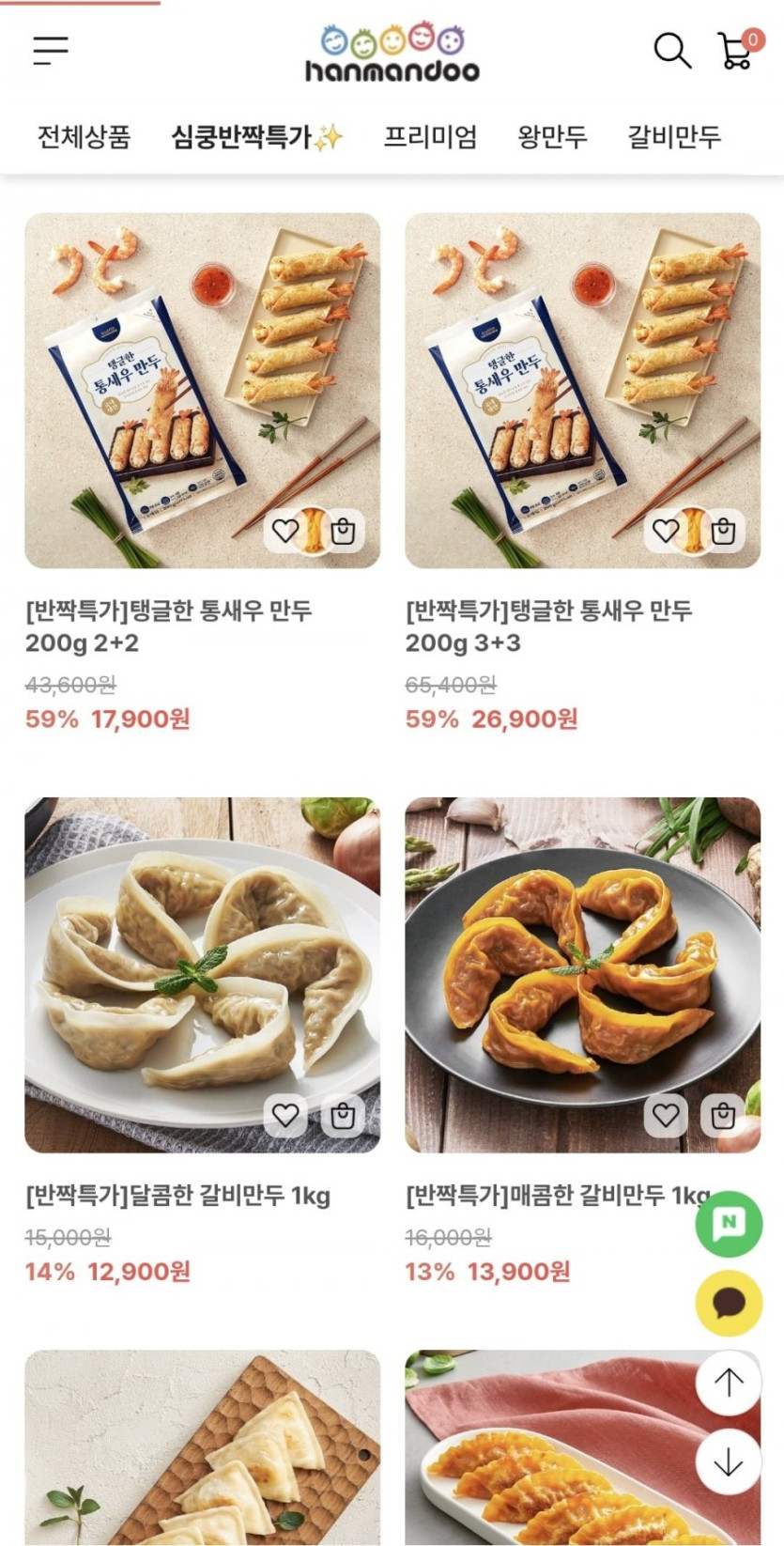This screenshot has height=1546, width=784.
Task: Open the 갈비만두 tab
Action: pyautogui.click(x=674, y=137)
